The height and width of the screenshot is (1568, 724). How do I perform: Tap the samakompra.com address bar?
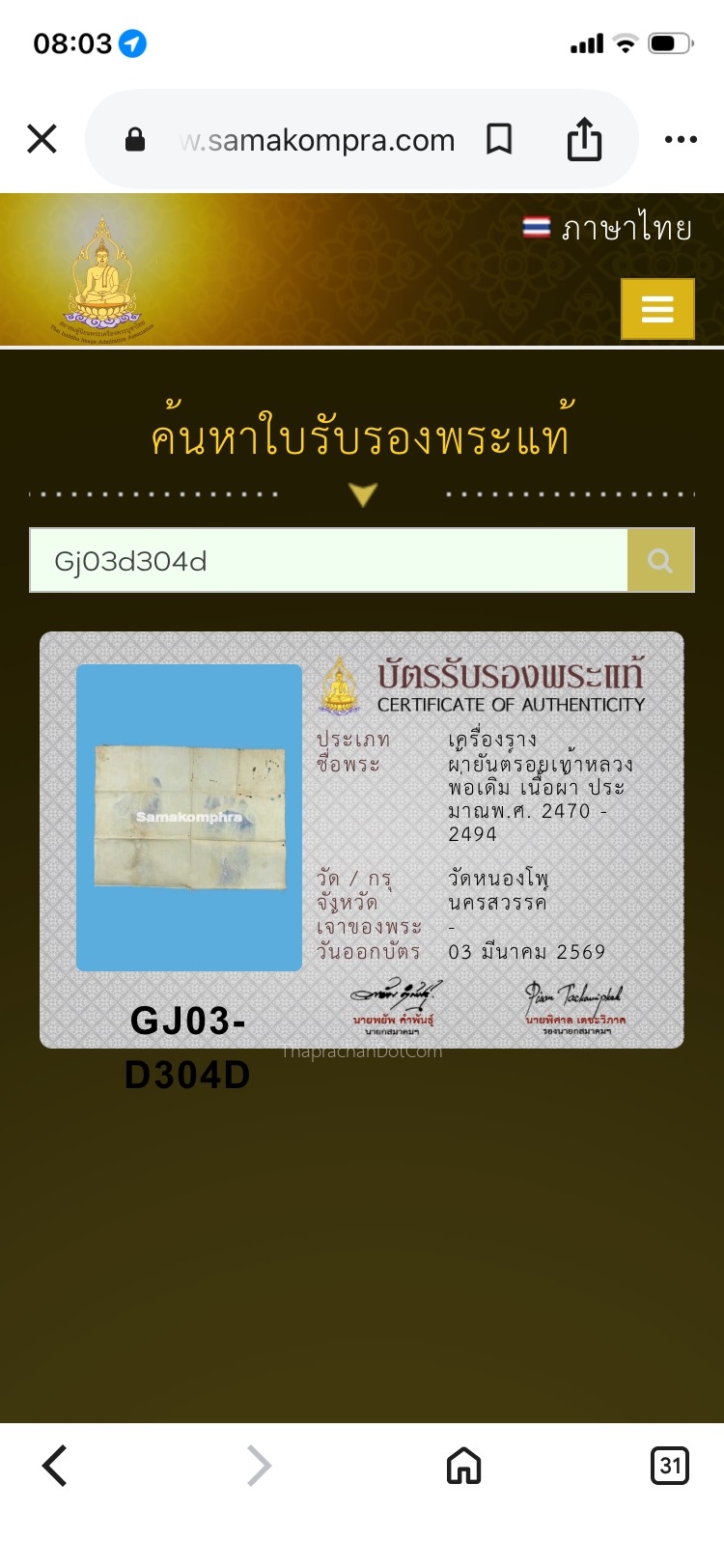click(x=317, y=140)
